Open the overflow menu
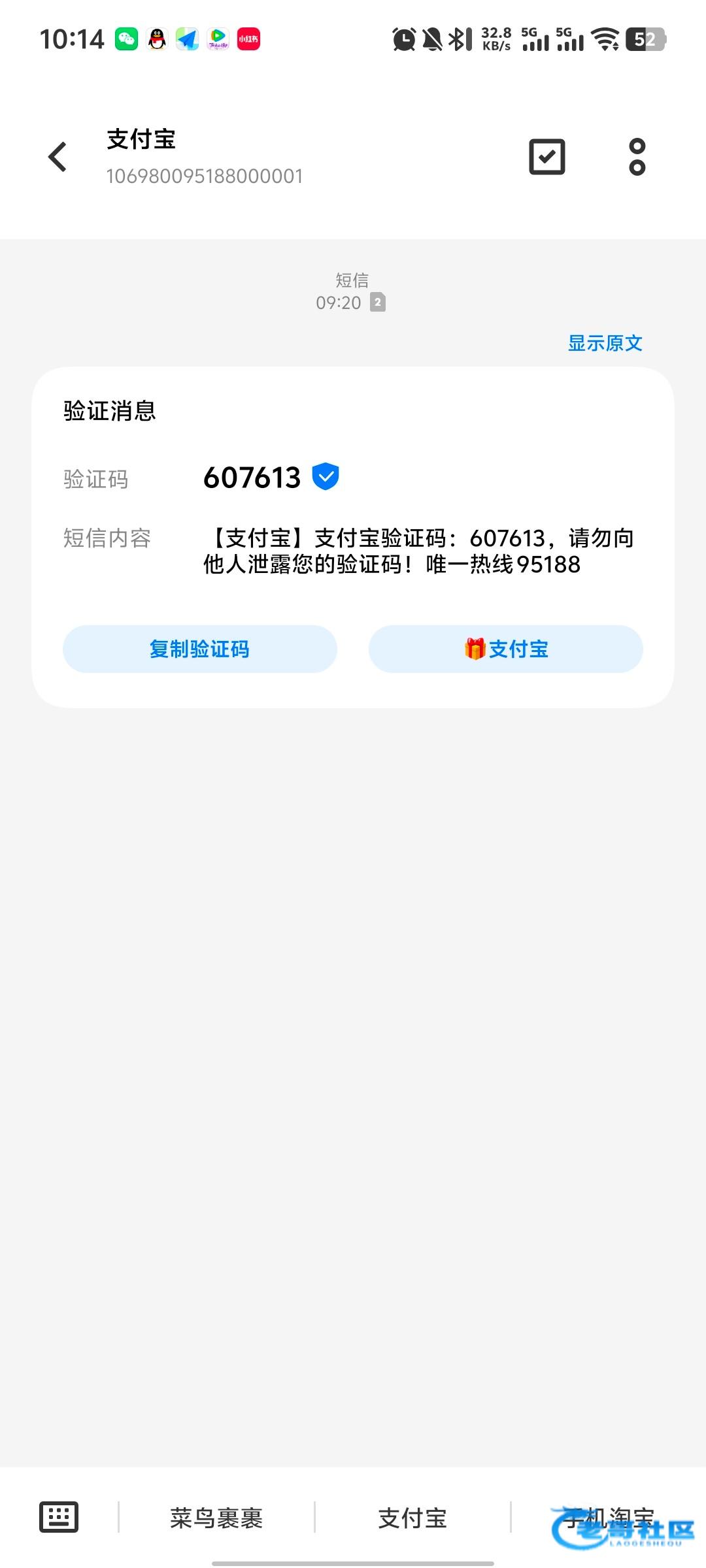 [637, 157]
